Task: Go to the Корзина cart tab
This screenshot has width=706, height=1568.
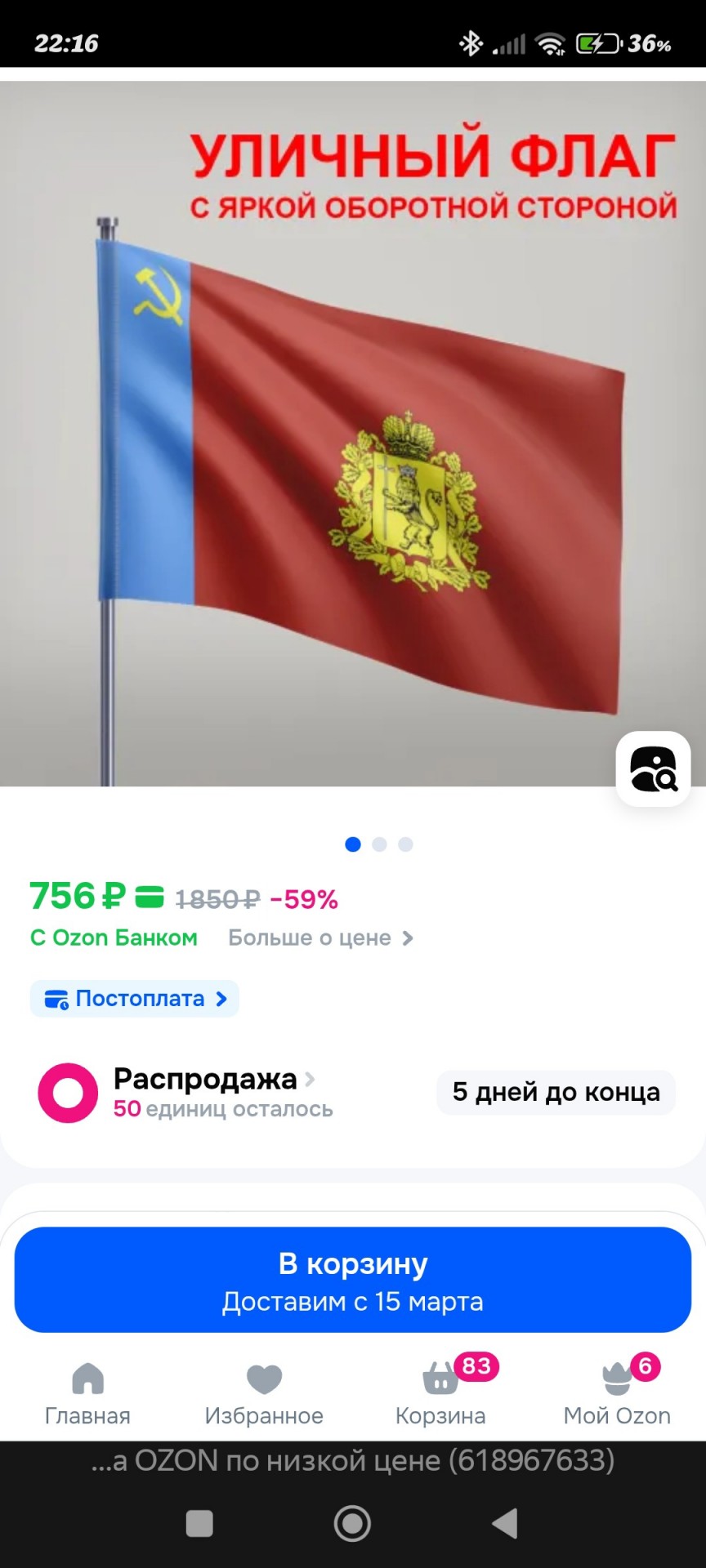Action: 441,1393
